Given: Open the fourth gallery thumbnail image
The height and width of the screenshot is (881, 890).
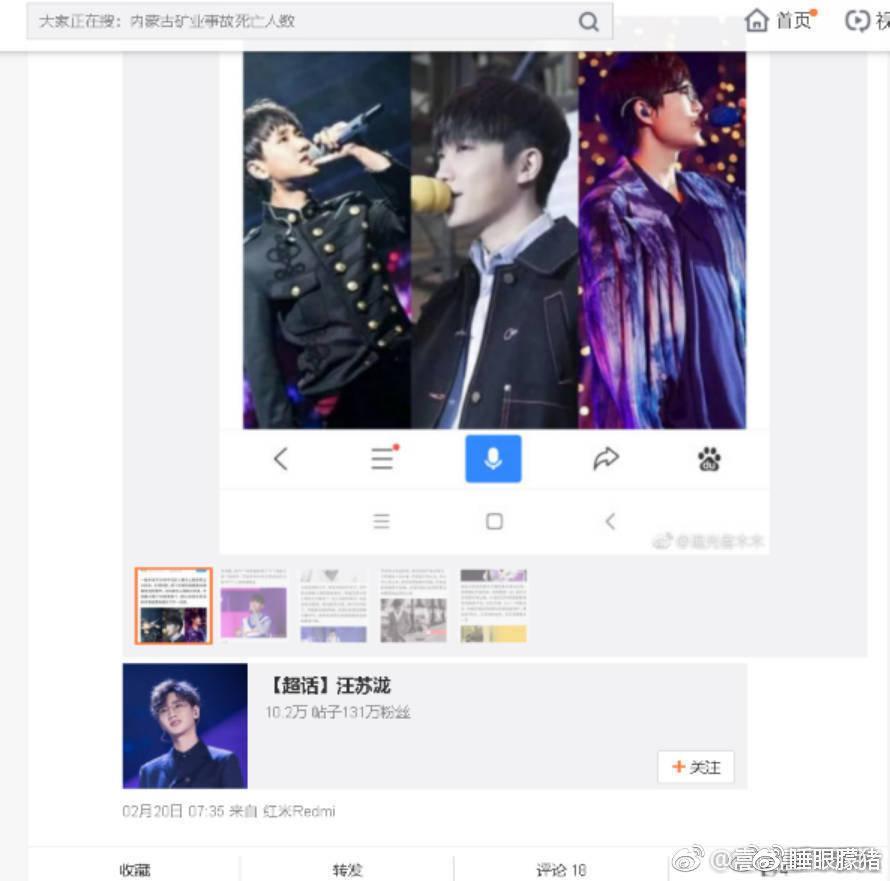Looking at the screenshot, I should pyautogui.click(x=413, y=605).
